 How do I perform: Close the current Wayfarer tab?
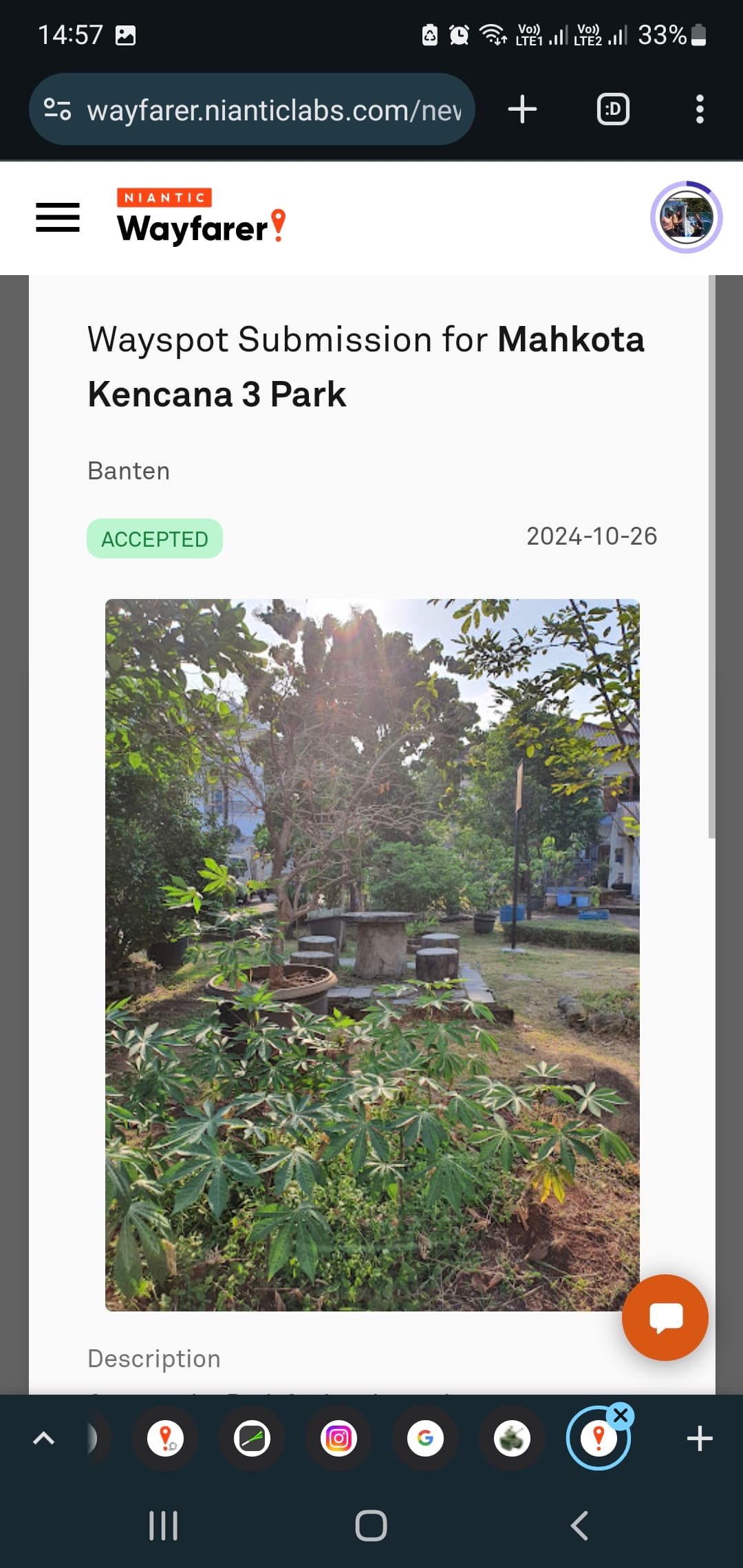621,1415
